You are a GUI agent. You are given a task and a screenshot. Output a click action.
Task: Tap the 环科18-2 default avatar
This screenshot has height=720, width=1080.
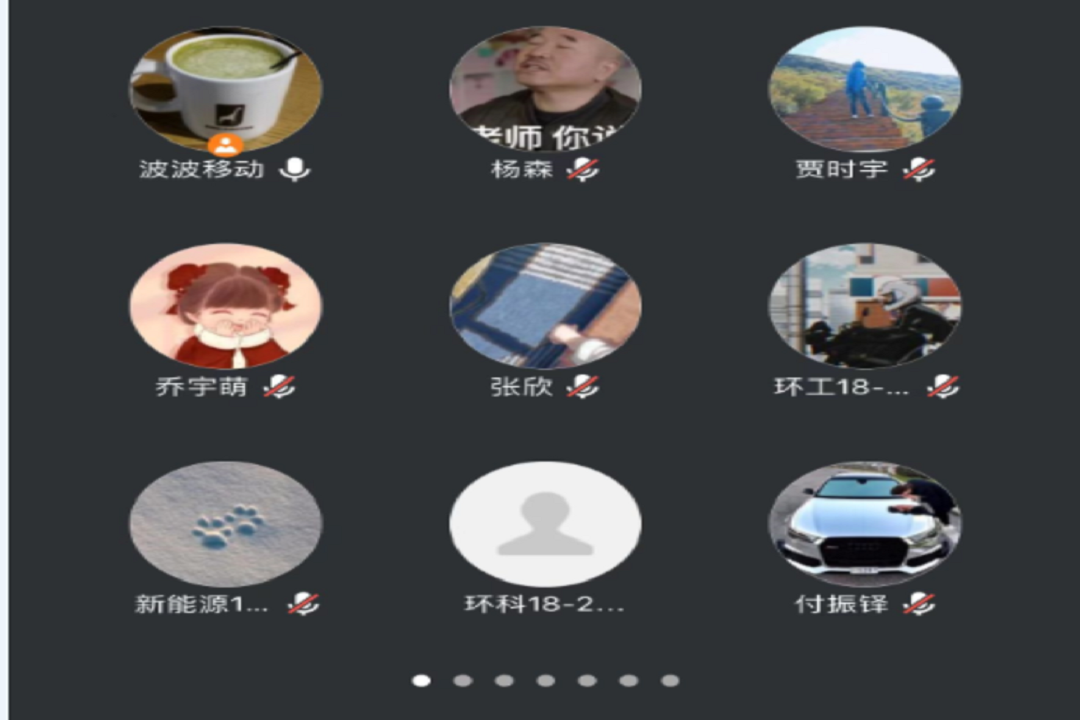pyautogui.click(x=545, y=523)
